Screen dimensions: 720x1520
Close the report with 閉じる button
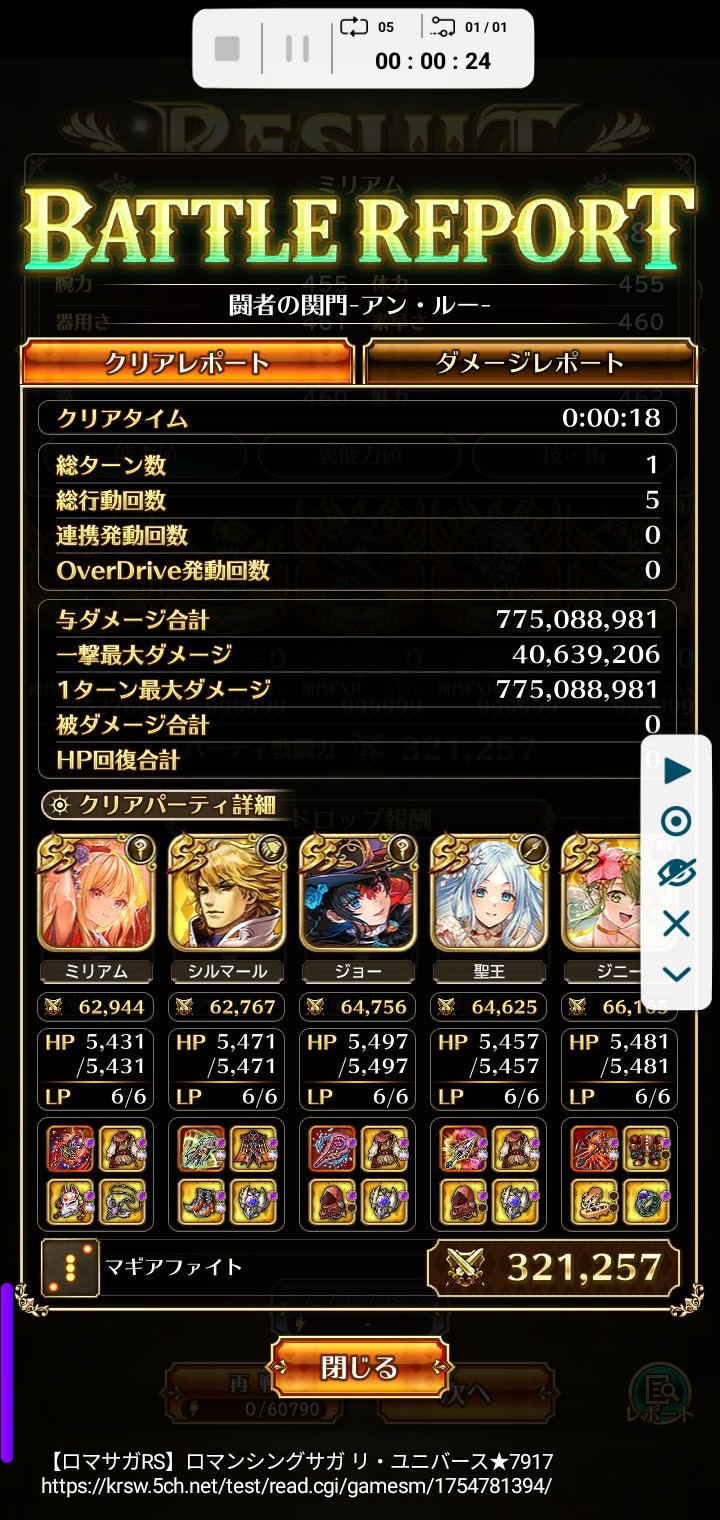tap(359, 1367)
